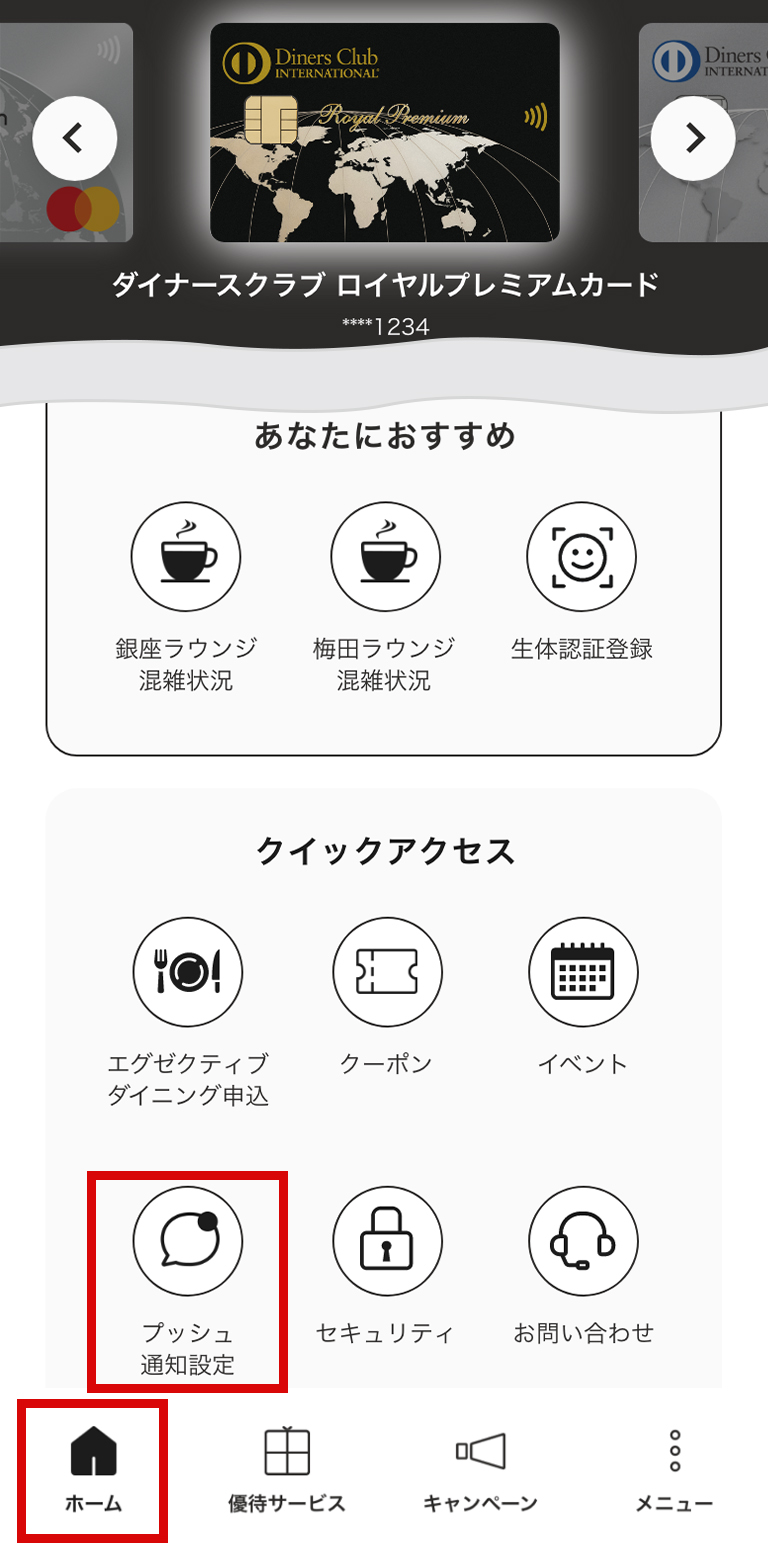Open the メニュー tab

[674, 1470]
